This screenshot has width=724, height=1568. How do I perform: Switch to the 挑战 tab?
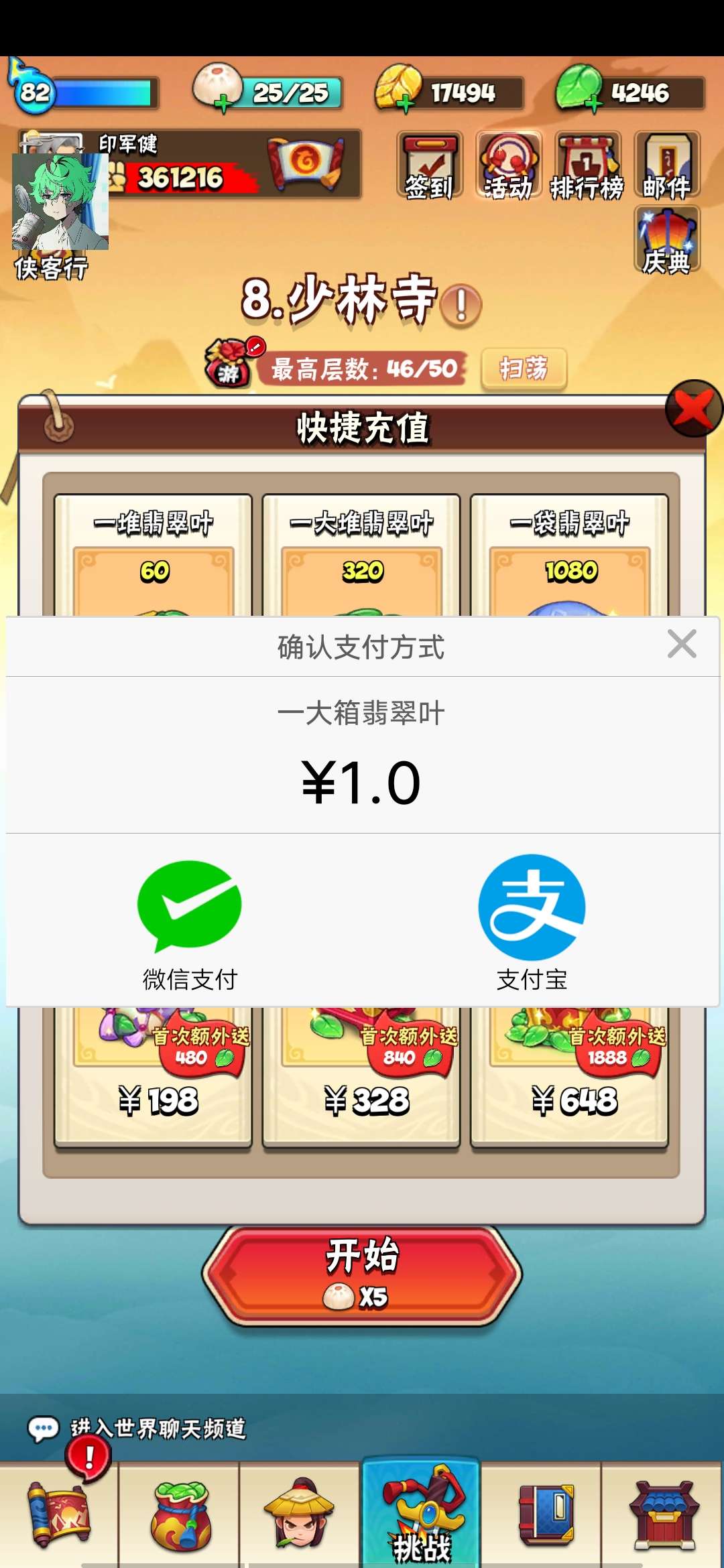pyautogui.click(x=421, y=1516)
